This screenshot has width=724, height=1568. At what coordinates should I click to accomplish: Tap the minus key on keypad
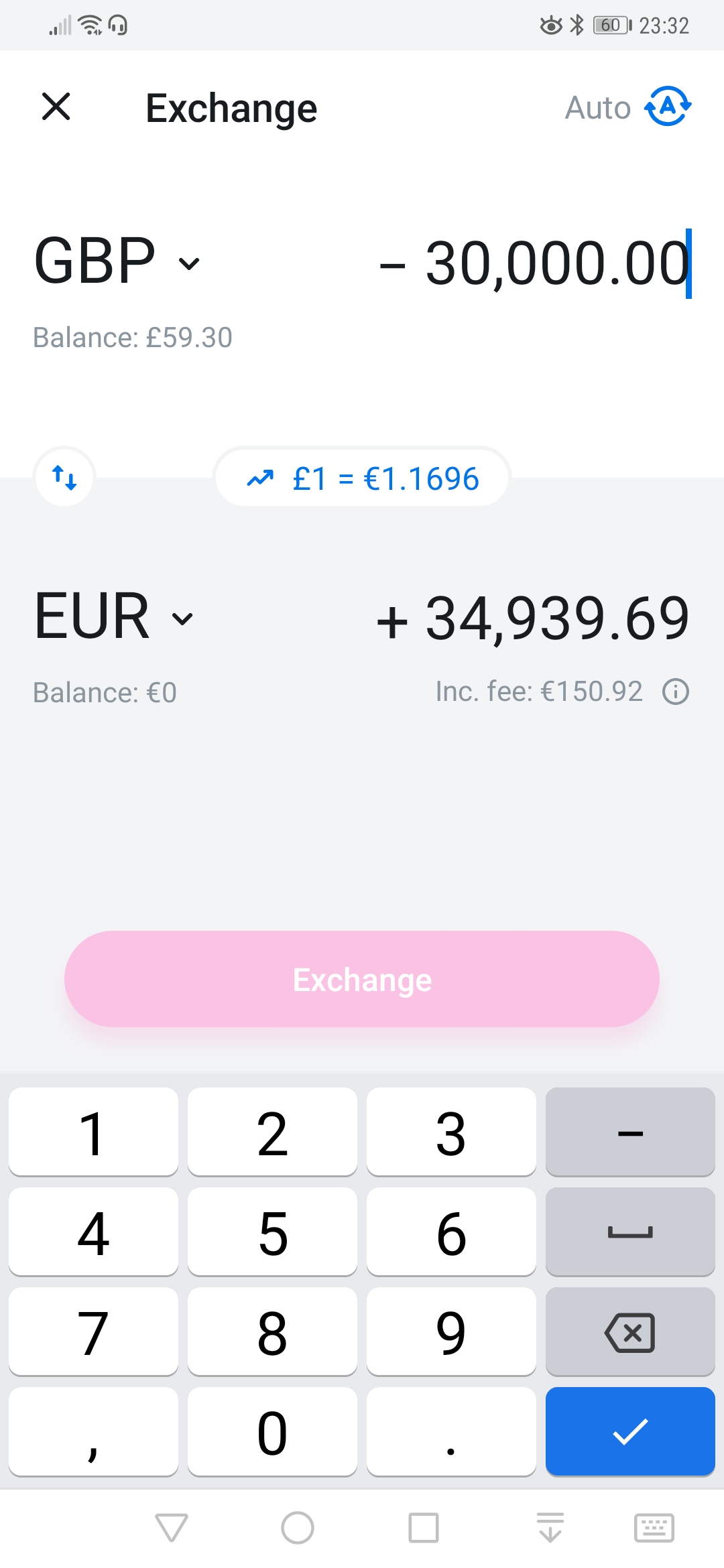pyautogui.click(x=630, y=1132)
